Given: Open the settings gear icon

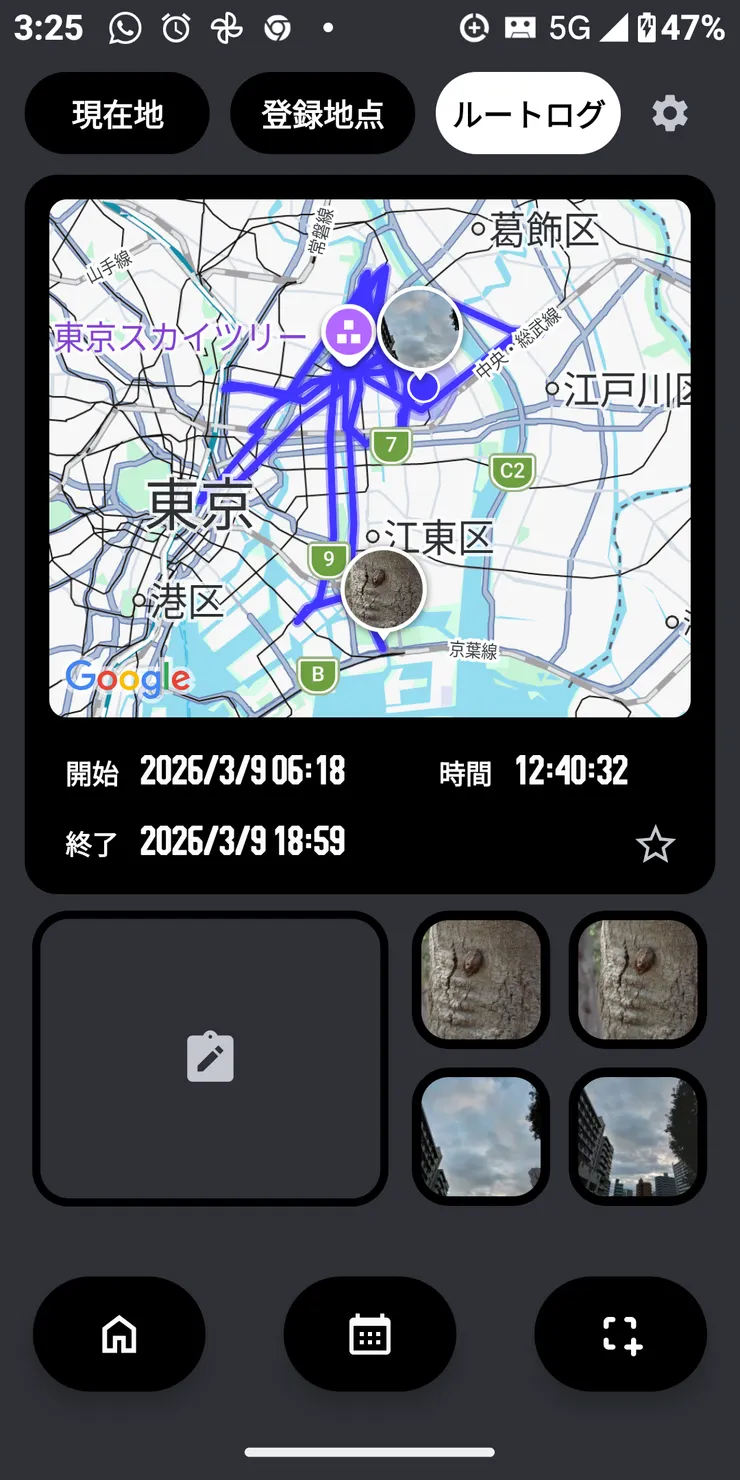Looking at the screenshot, I should tap(669, 113).
